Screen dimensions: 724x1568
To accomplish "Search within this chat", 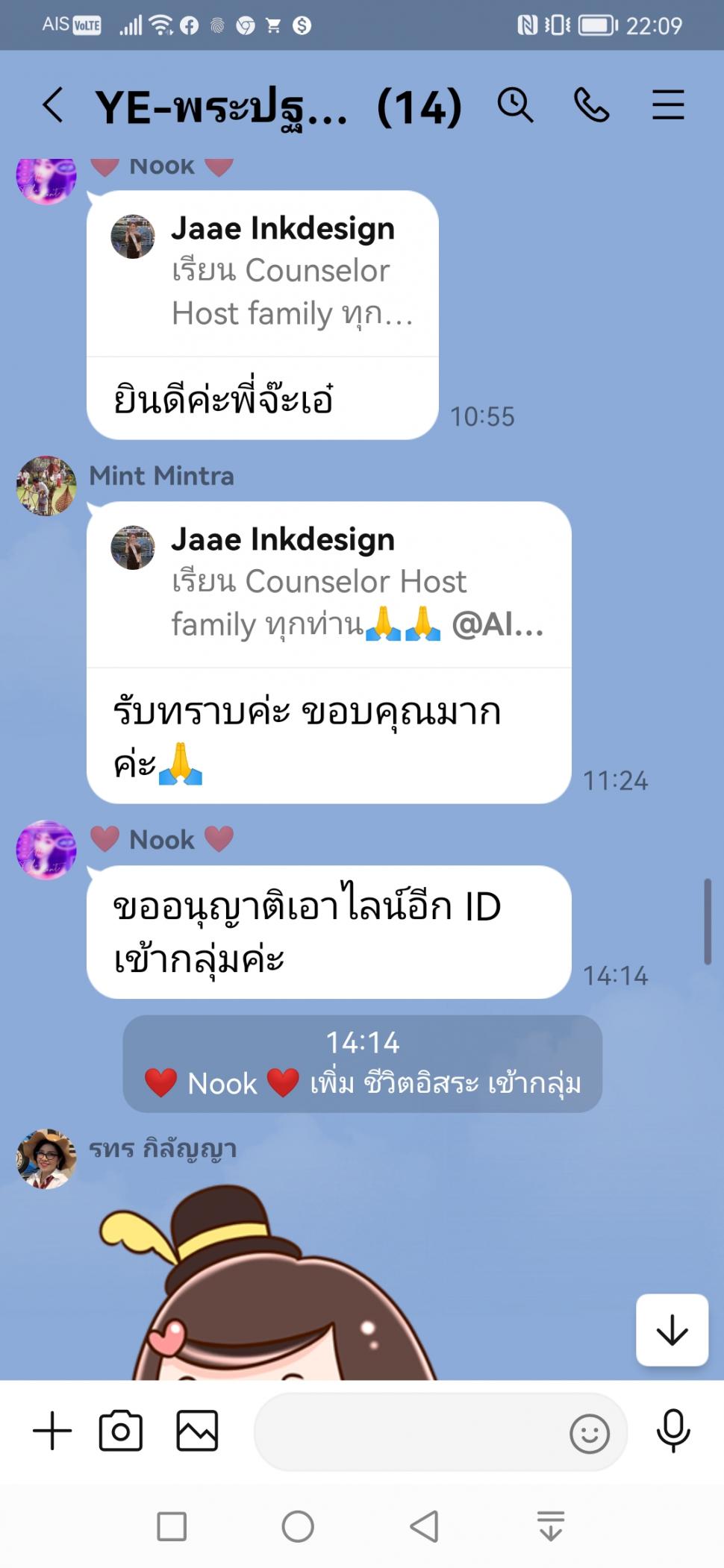I will point(515,104).
